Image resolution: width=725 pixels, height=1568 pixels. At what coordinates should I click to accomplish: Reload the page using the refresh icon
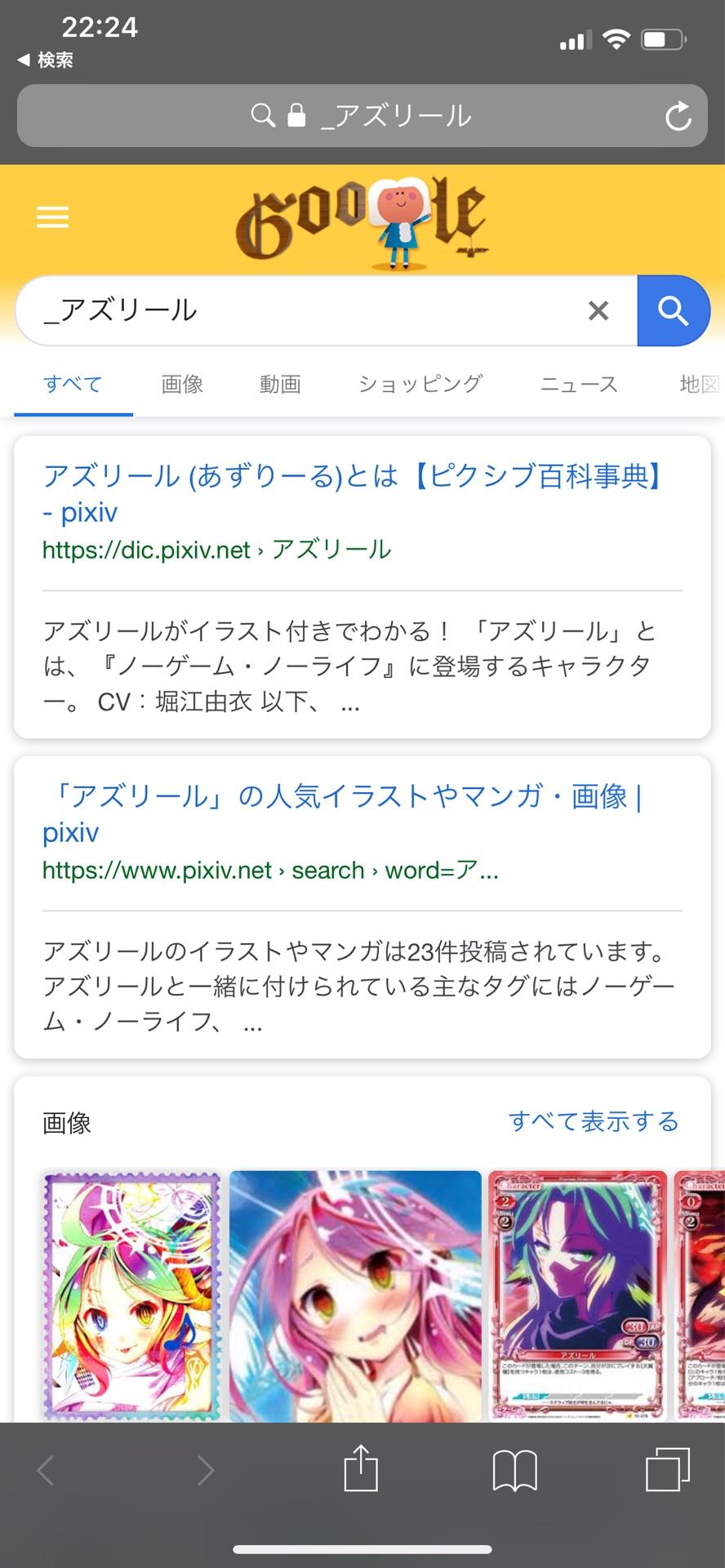[678, 116]
